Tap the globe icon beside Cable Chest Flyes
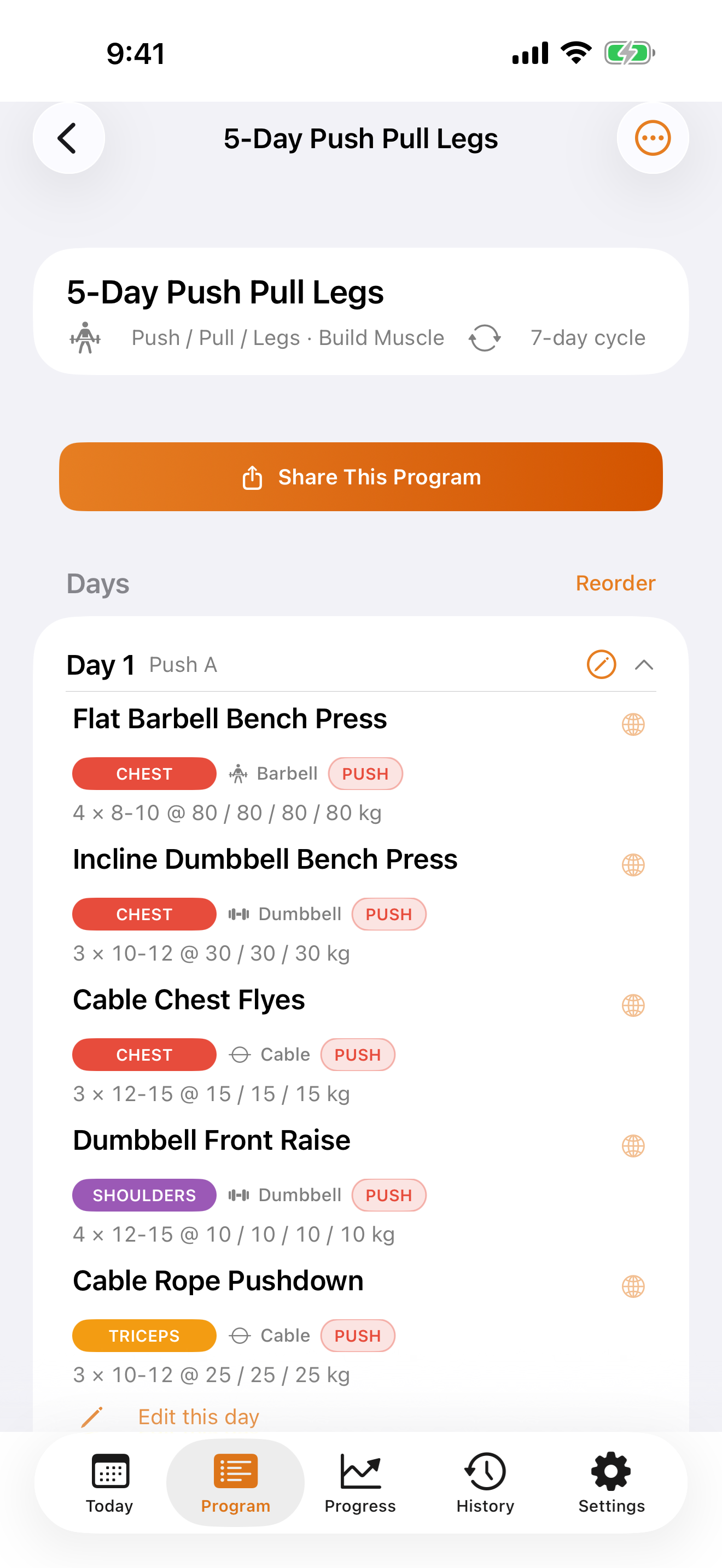This screenshot has width=722, height=1568. tap(633, 1005)
